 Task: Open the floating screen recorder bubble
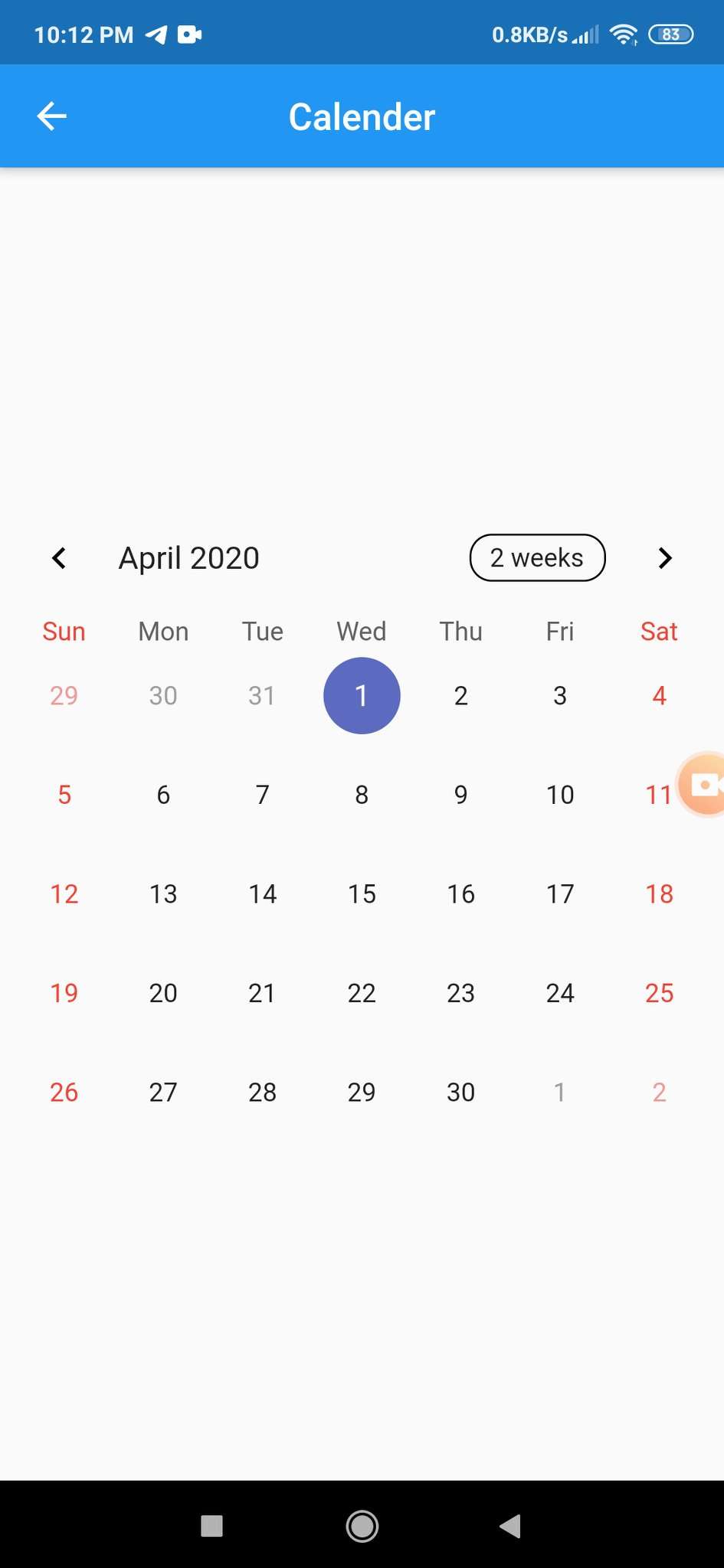click(703, 785)
